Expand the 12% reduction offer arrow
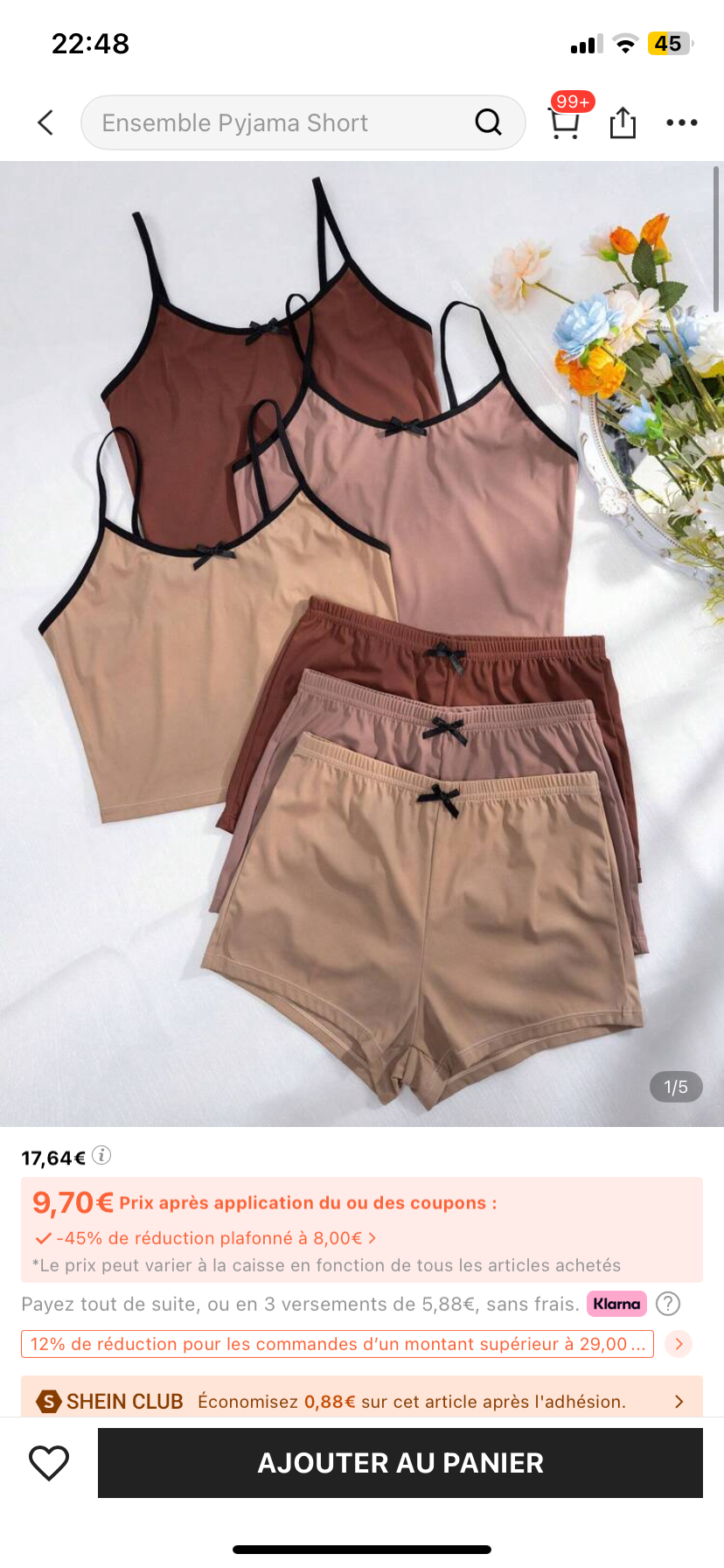The height and width of the screenshot is (1568, 724). tap(679, 1344)
